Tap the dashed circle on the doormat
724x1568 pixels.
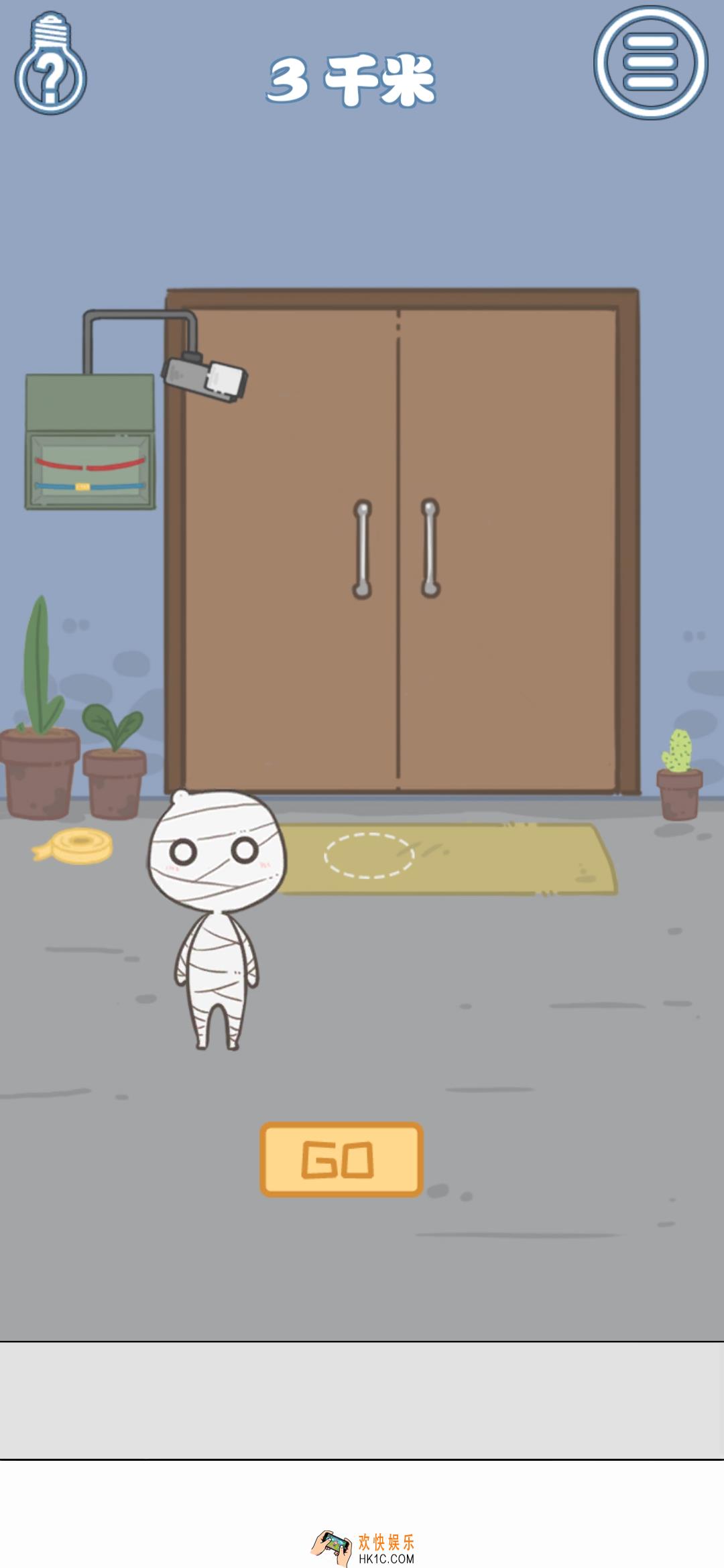[369, 856]
